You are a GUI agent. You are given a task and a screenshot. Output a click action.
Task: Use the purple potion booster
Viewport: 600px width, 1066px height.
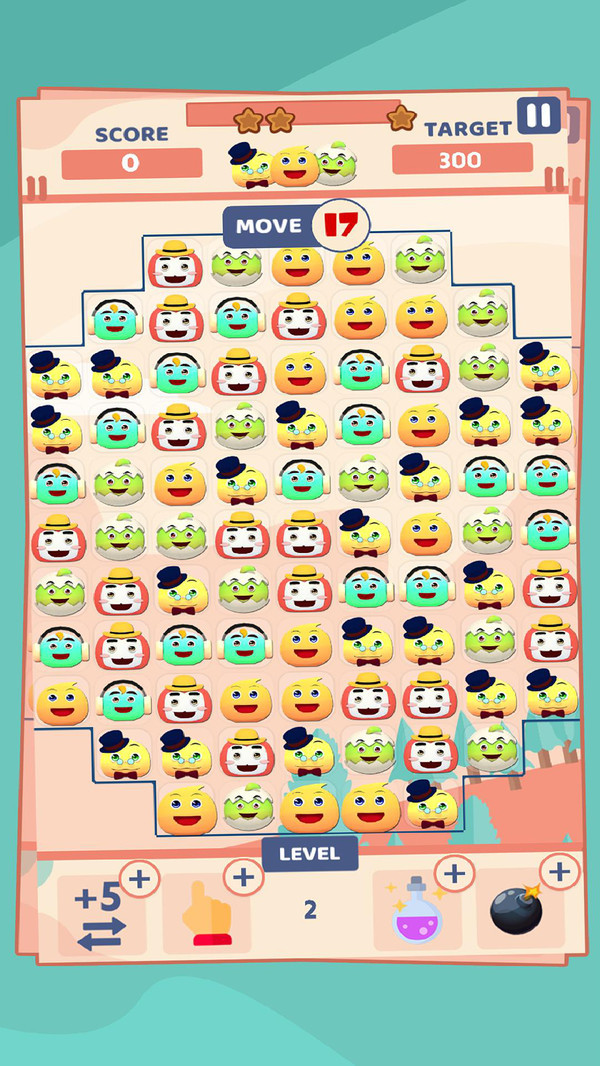coord(418,912)
